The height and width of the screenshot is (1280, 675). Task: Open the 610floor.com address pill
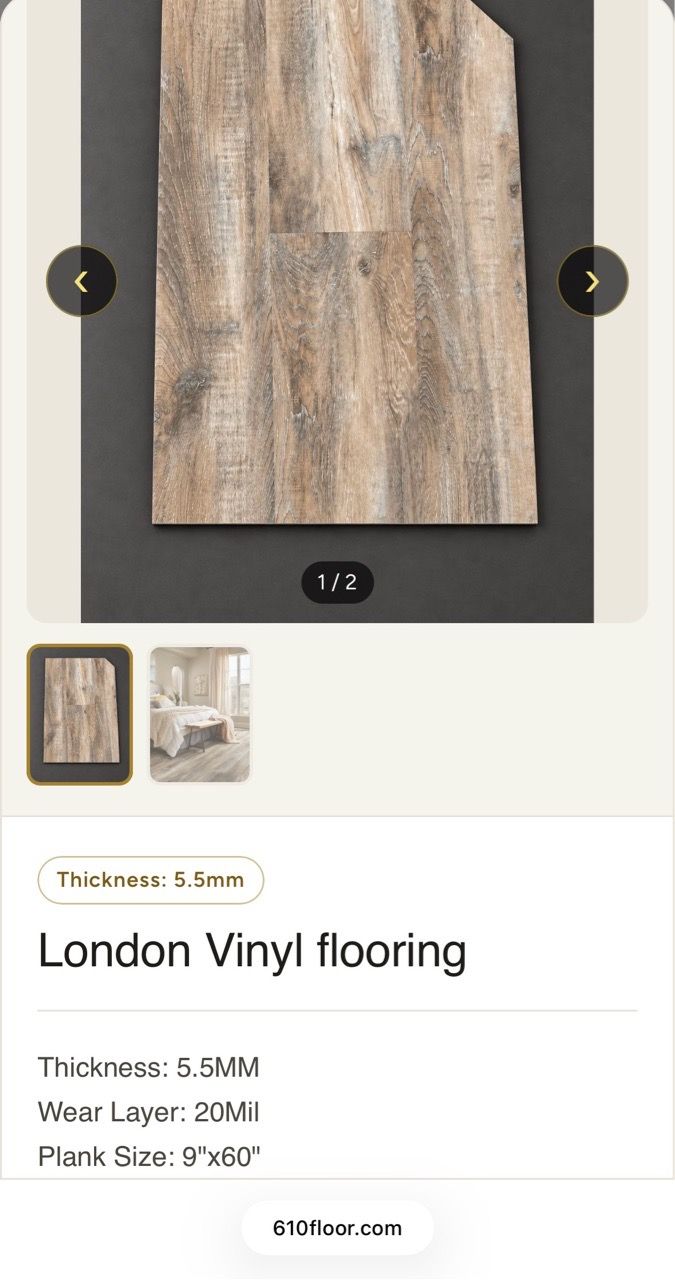point(338,1228)
